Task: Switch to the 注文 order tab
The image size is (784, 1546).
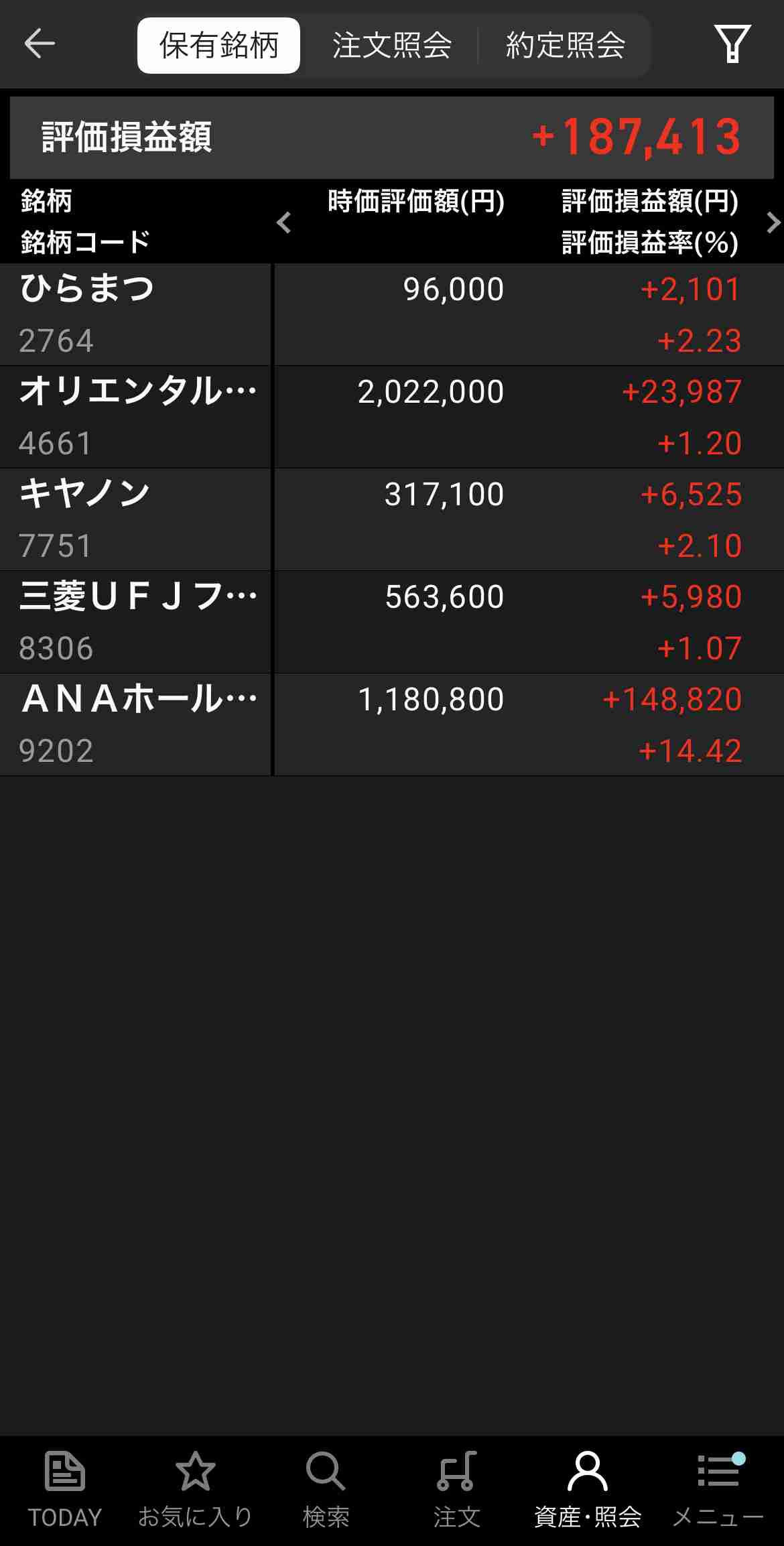Action: pyautogui.click(x=457, y=1489)
